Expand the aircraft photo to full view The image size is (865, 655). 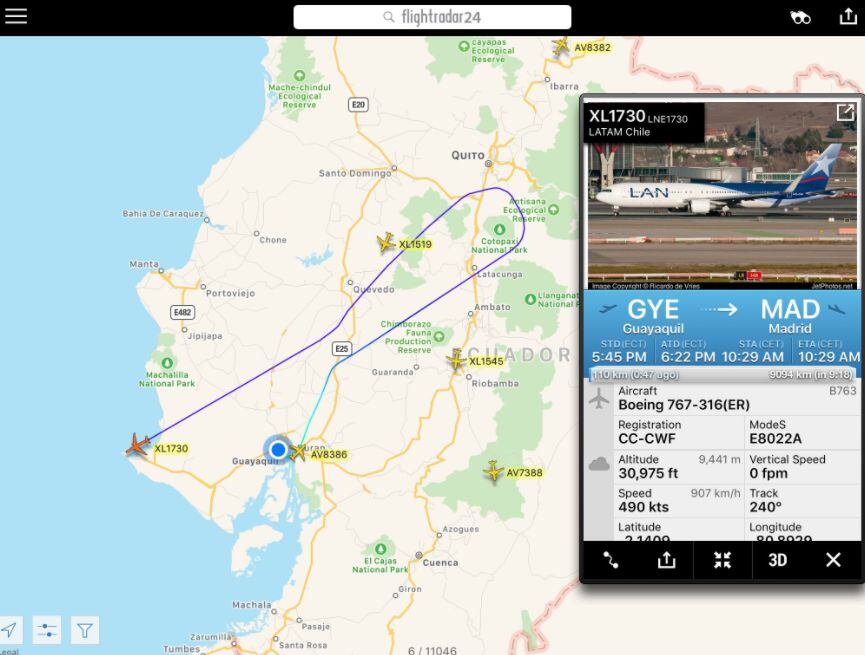[845, 113]
